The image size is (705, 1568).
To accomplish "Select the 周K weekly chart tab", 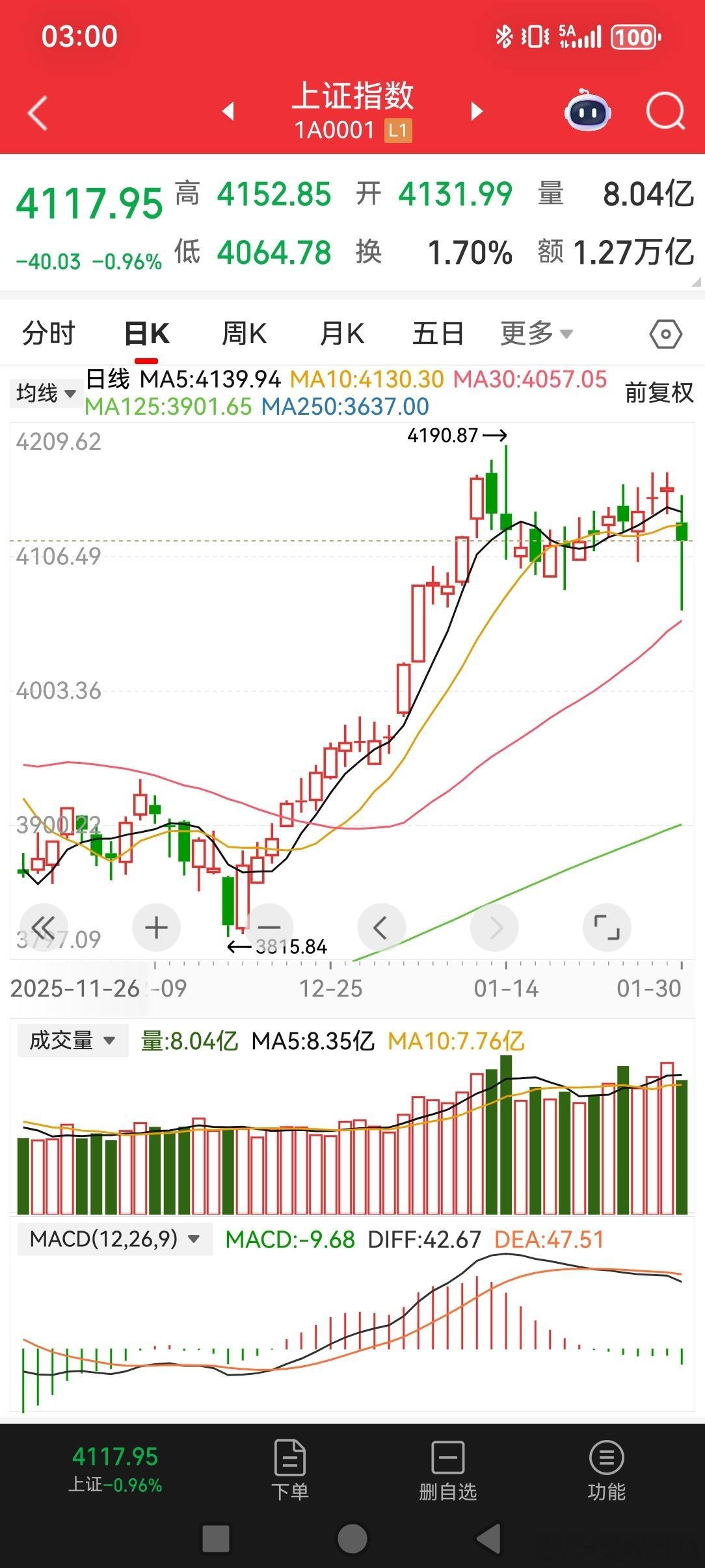I will tap(244, 334).
